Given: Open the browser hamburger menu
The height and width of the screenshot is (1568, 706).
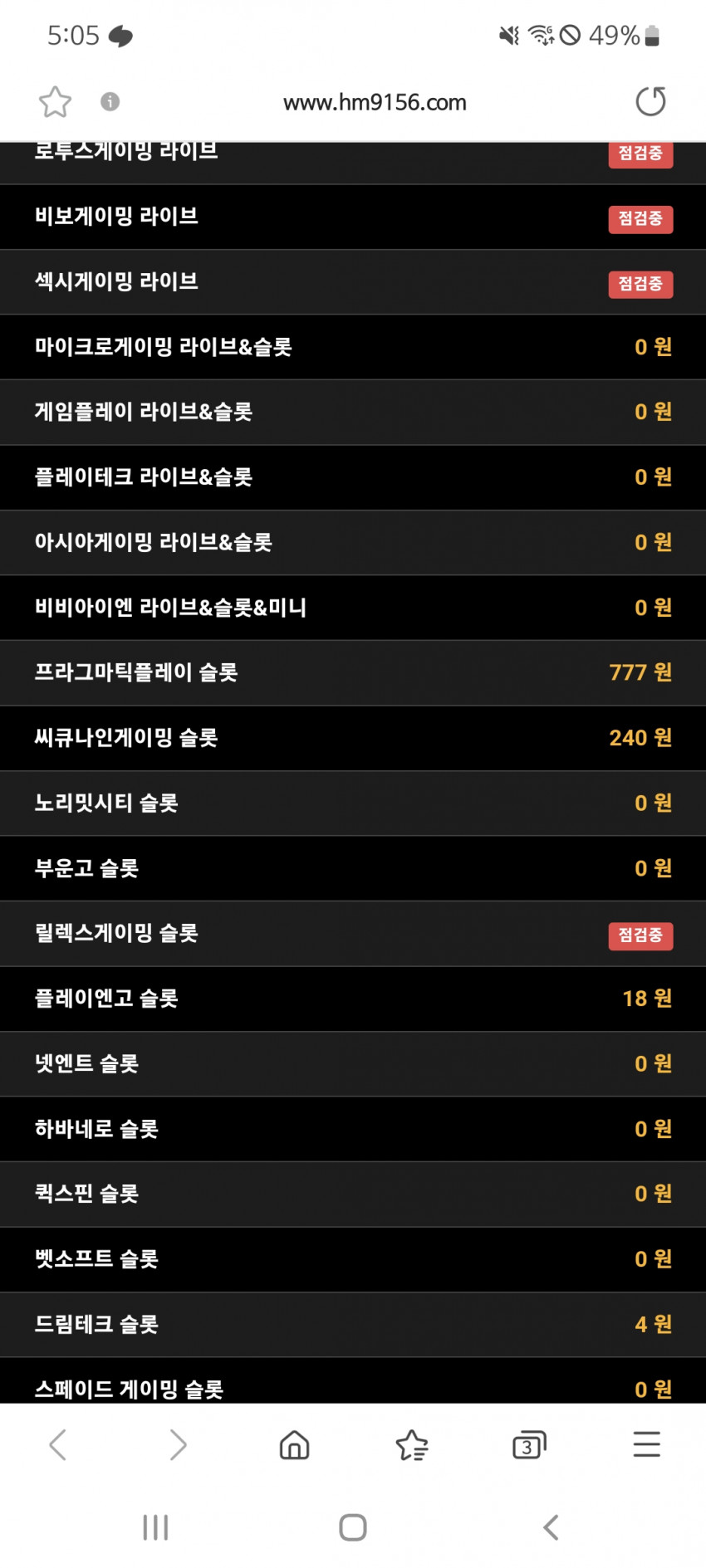Looking at the screenshot, I should pos(646,1444).
